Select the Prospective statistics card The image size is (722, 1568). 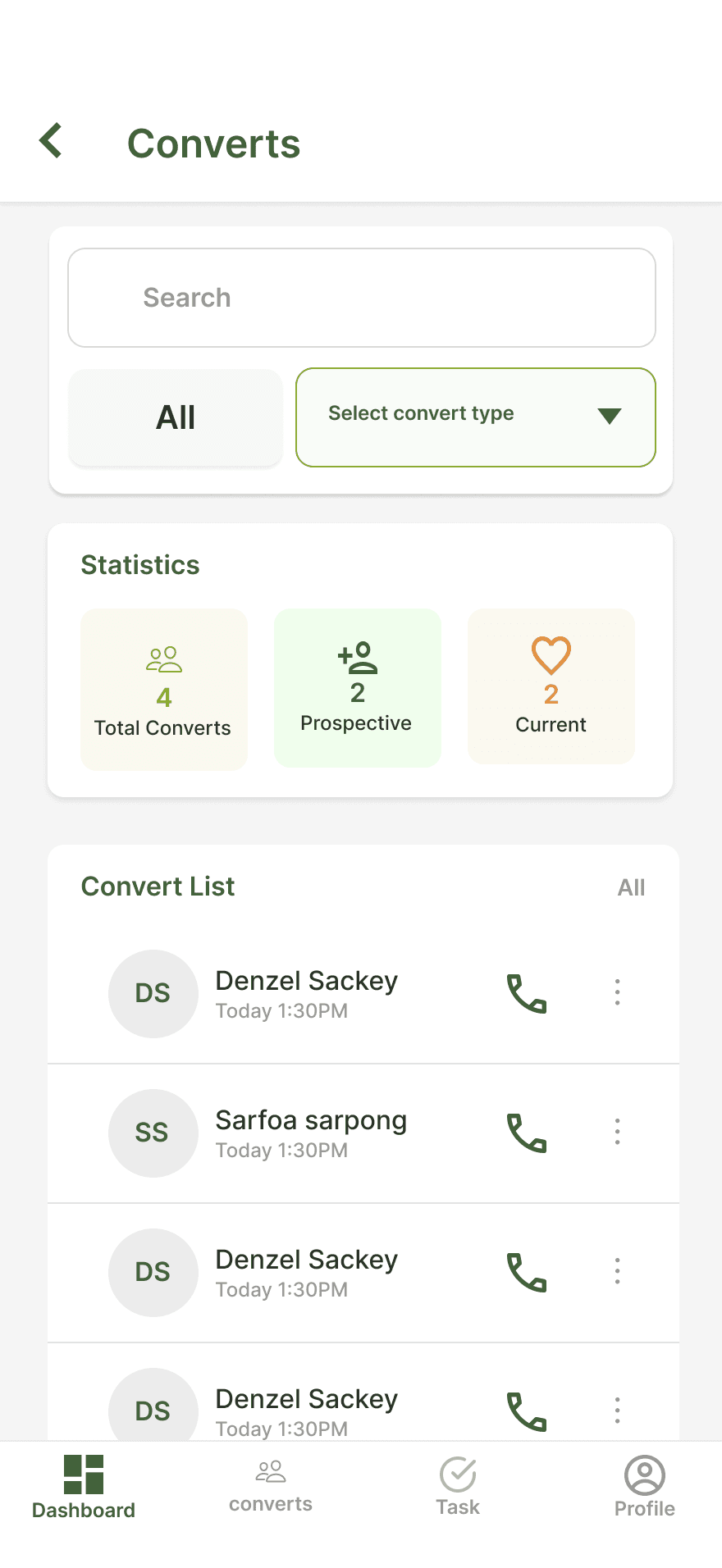click(357, 687)
